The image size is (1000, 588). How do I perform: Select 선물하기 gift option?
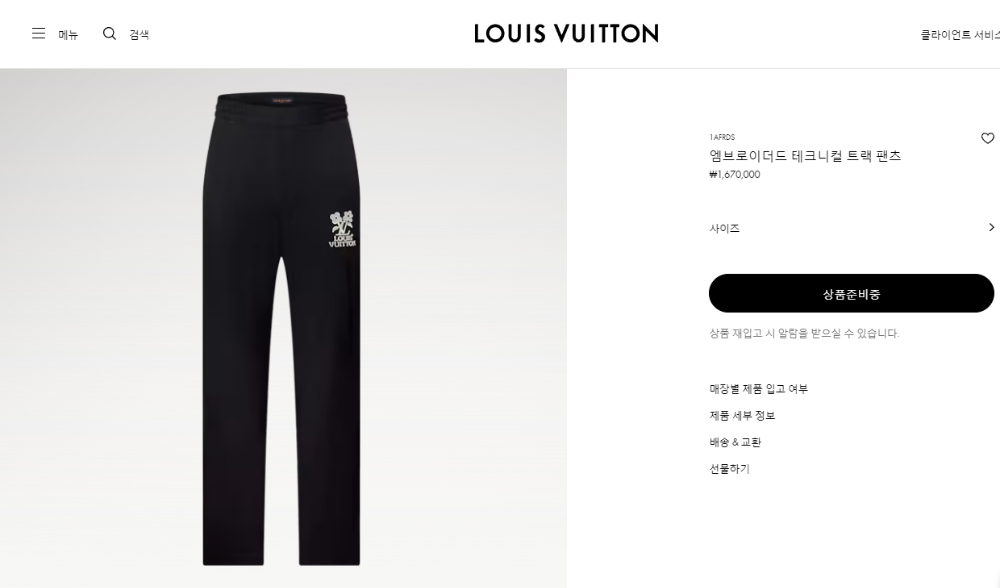(x=729, y=469)
